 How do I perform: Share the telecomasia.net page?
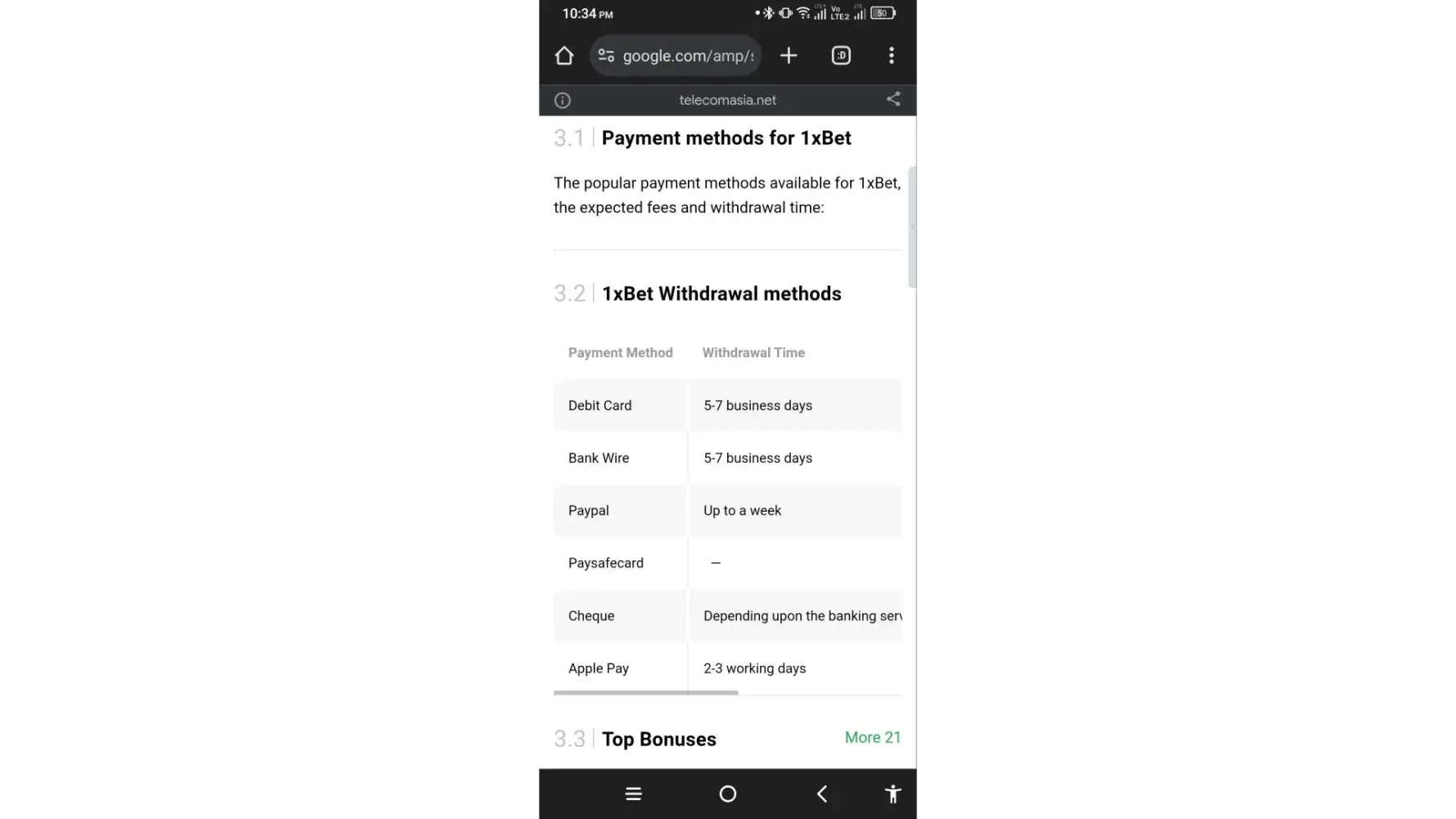coord(893,99)
